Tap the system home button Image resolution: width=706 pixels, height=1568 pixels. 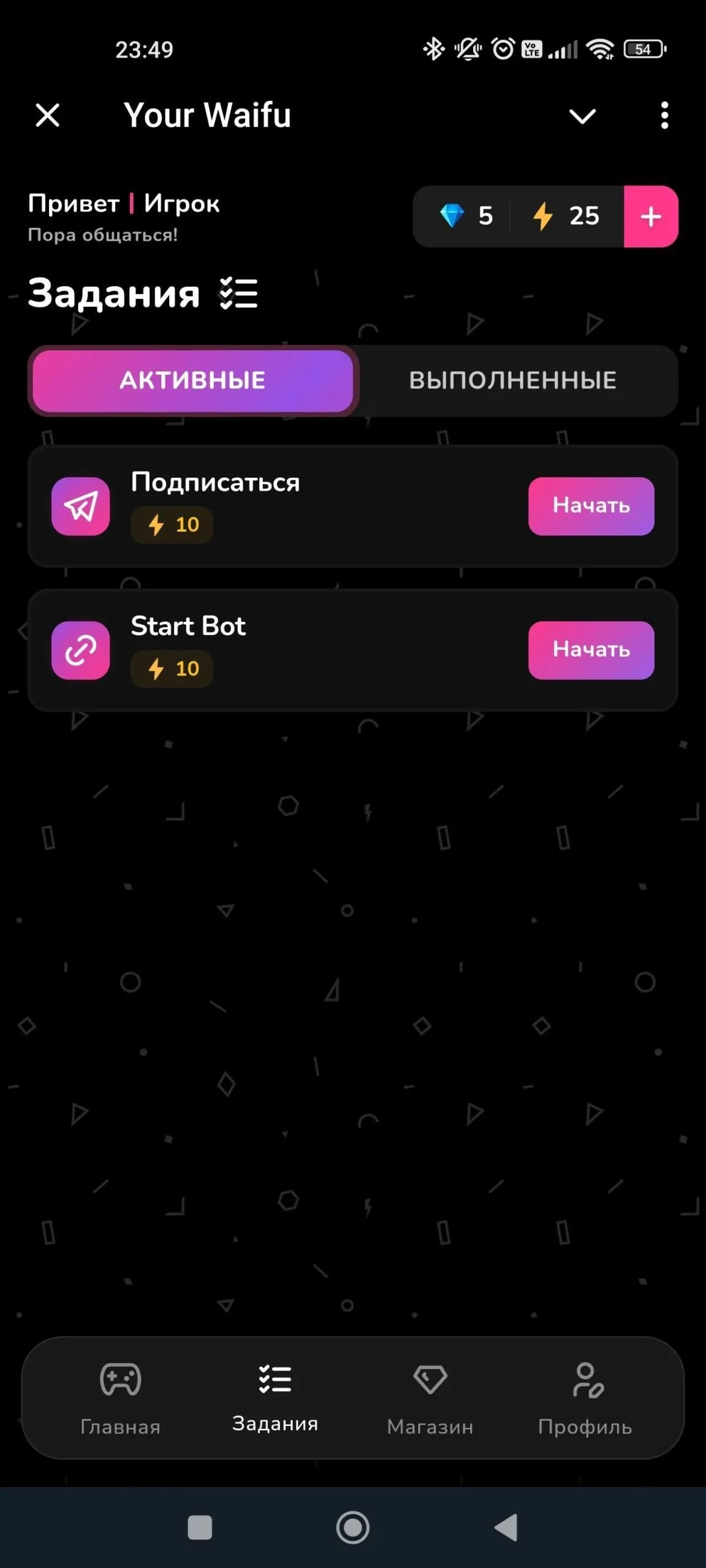click(x=353, y=1527)
